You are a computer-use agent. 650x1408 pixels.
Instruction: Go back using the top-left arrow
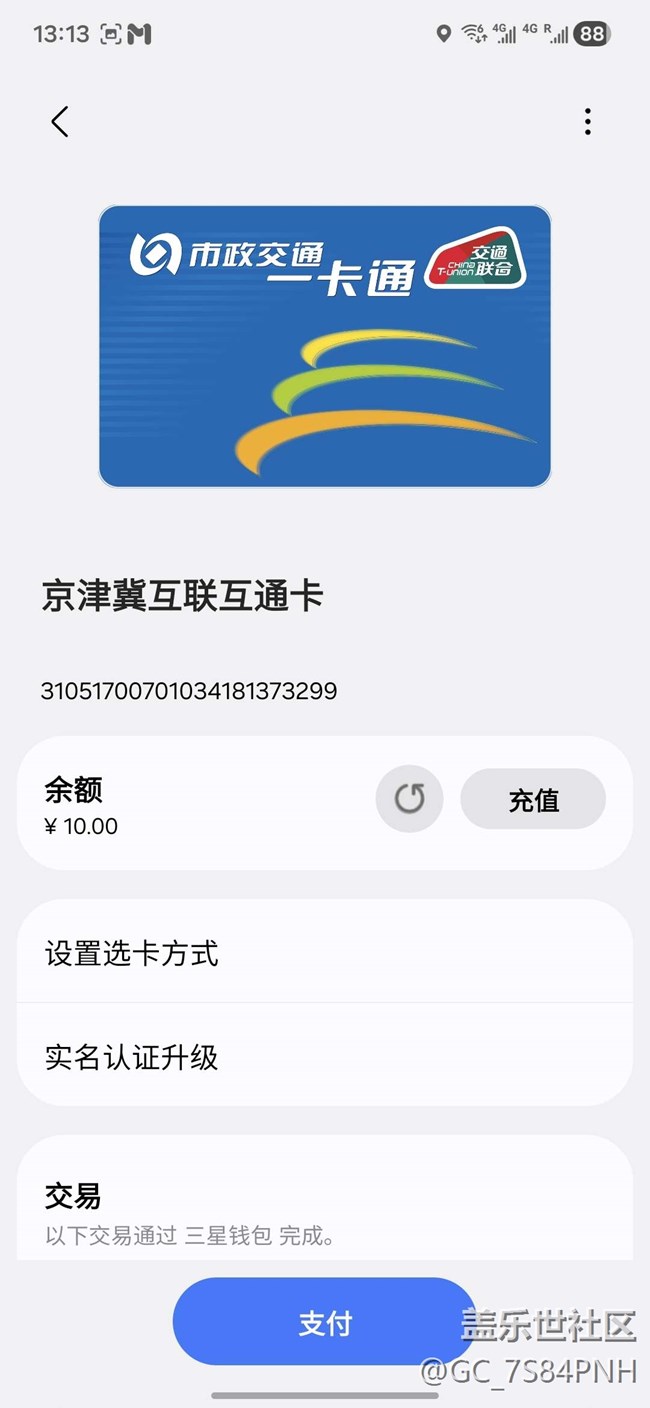pos(60,122)
